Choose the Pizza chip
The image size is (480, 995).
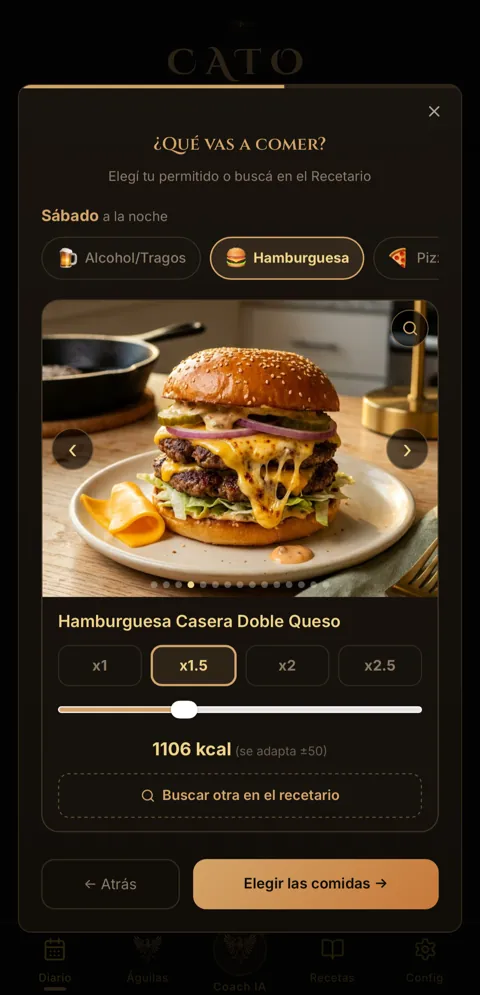click(x=406, y=258)
